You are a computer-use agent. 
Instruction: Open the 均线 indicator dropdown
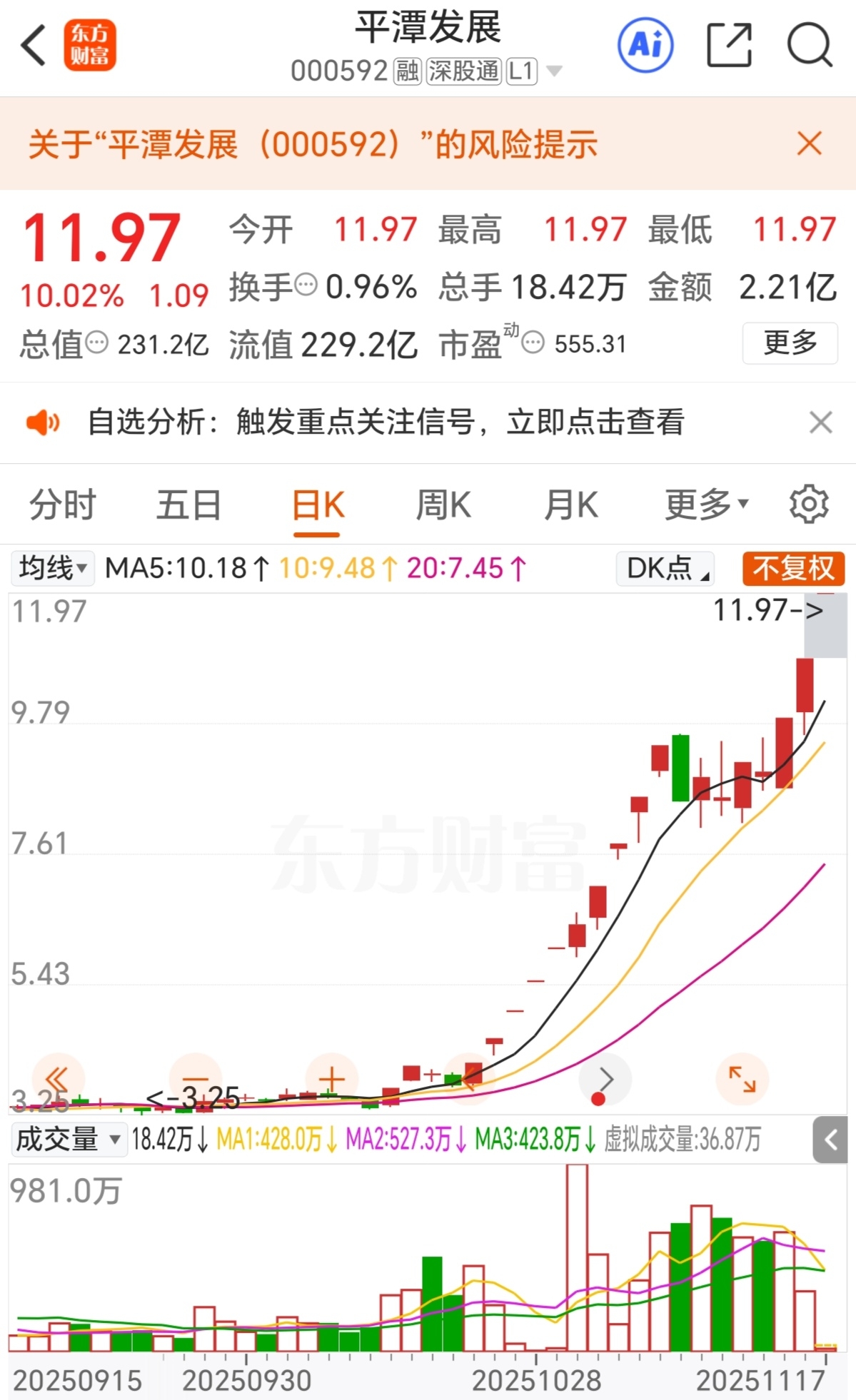(x=53, y=569)
